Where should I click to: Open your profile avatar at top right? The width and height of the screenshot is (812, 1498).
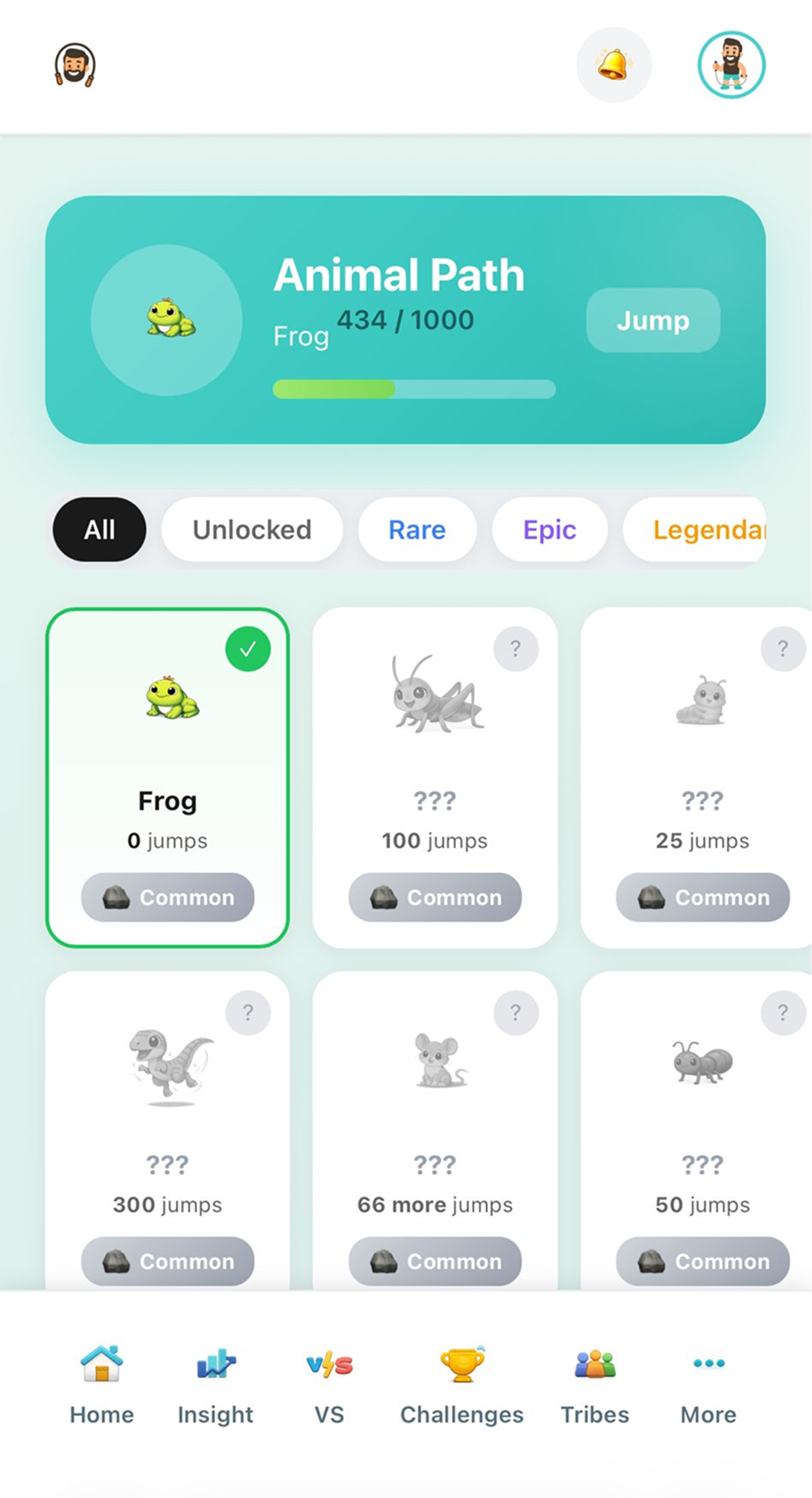click(731, 65)
